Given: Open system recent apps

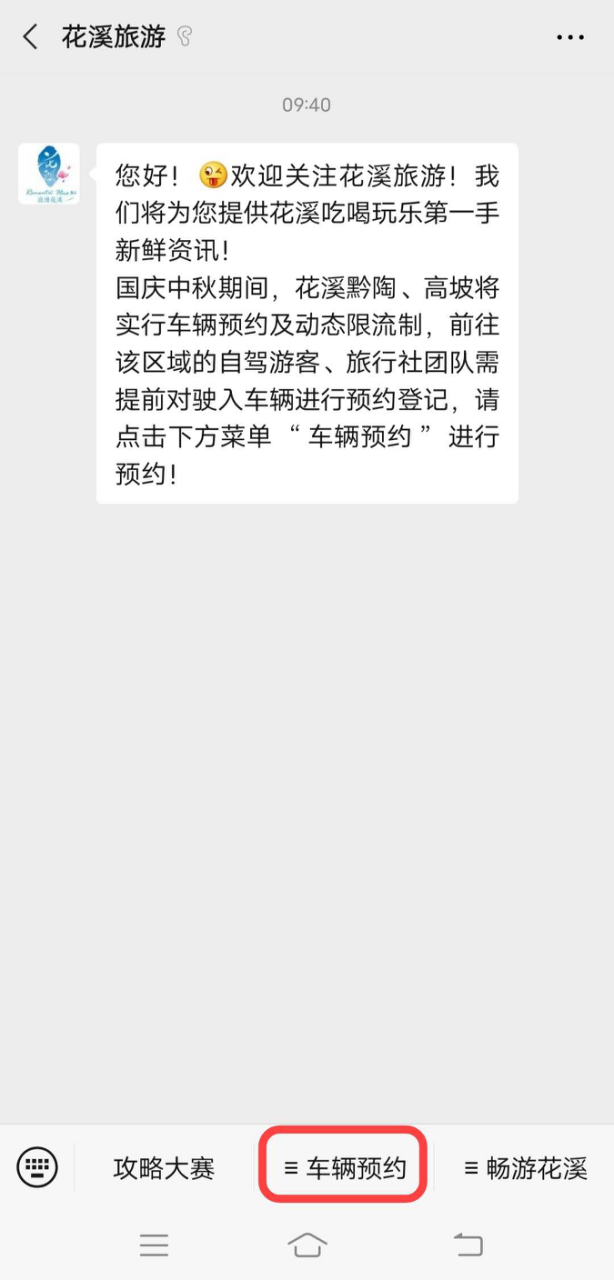Looking at the screenshot, I should click(154, 1245).
